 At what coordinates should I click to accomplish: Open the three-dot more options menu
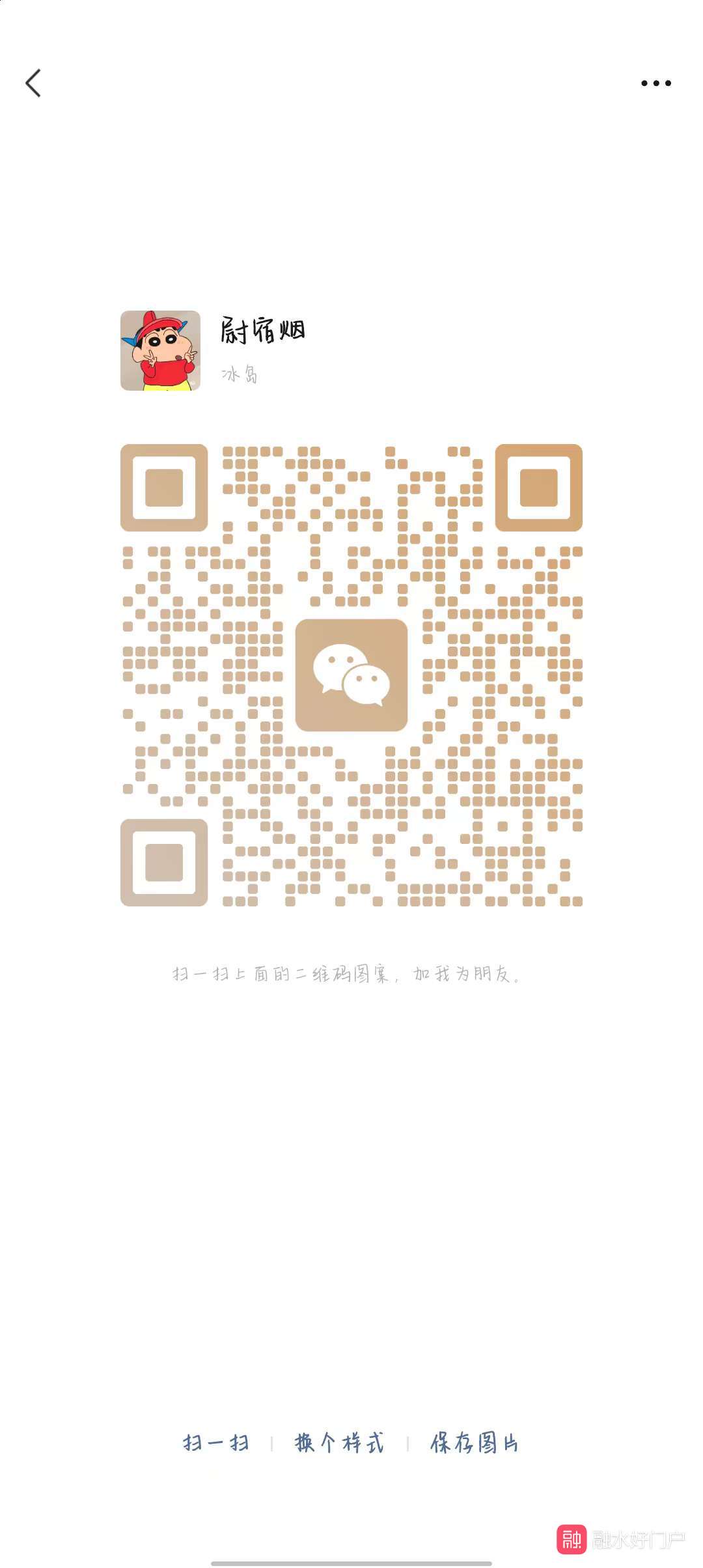pyautogui.click(x=655, y=83)
